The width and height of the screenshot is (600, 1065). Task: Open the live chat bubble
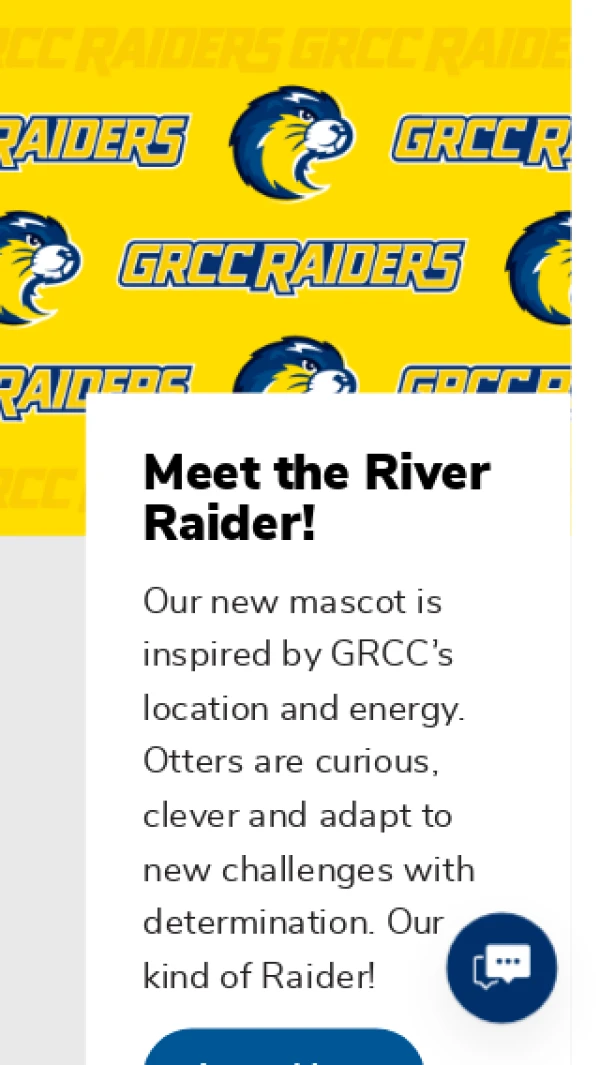[501, 967]
